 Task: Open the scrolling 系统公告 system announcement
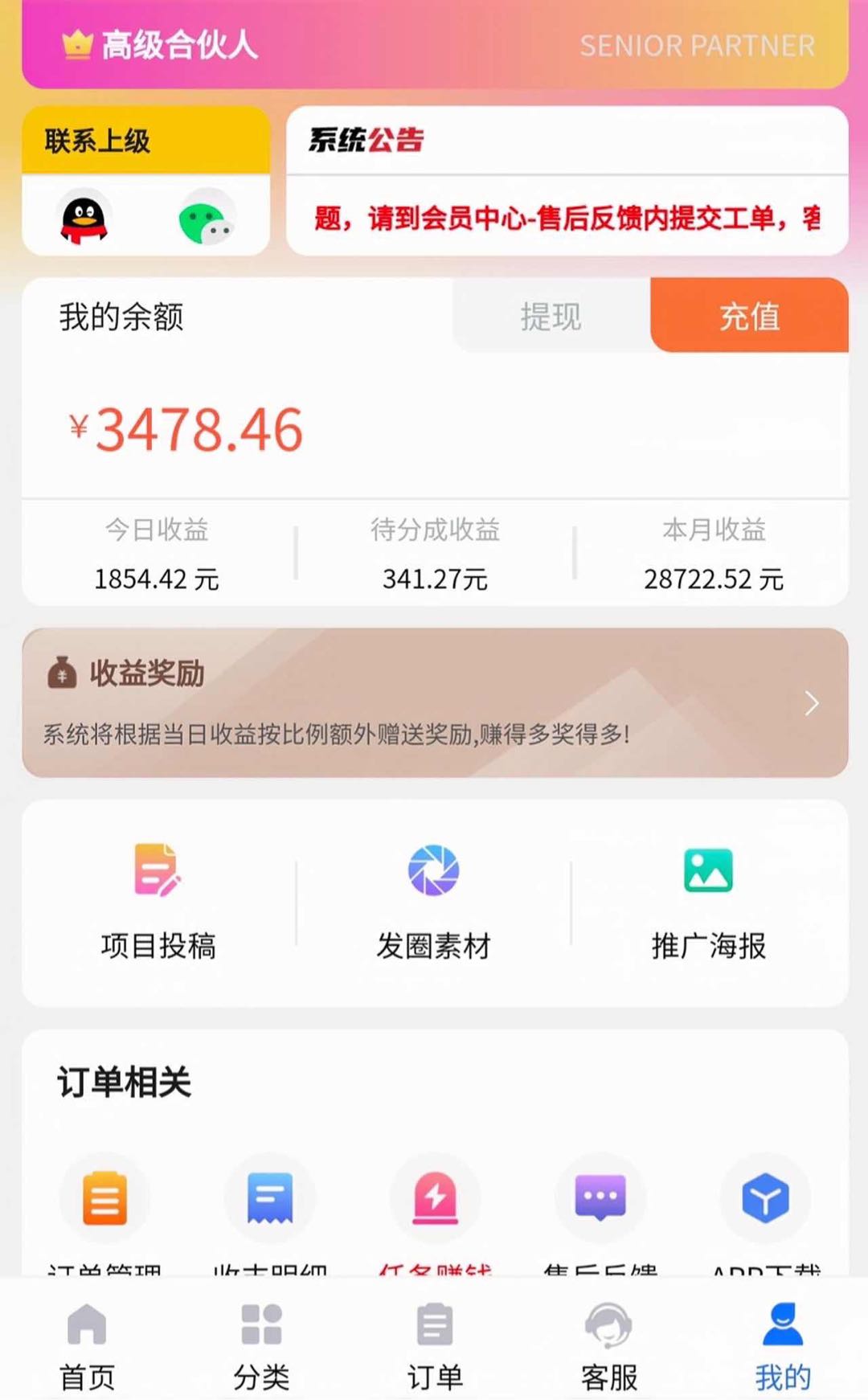[567, 217]
